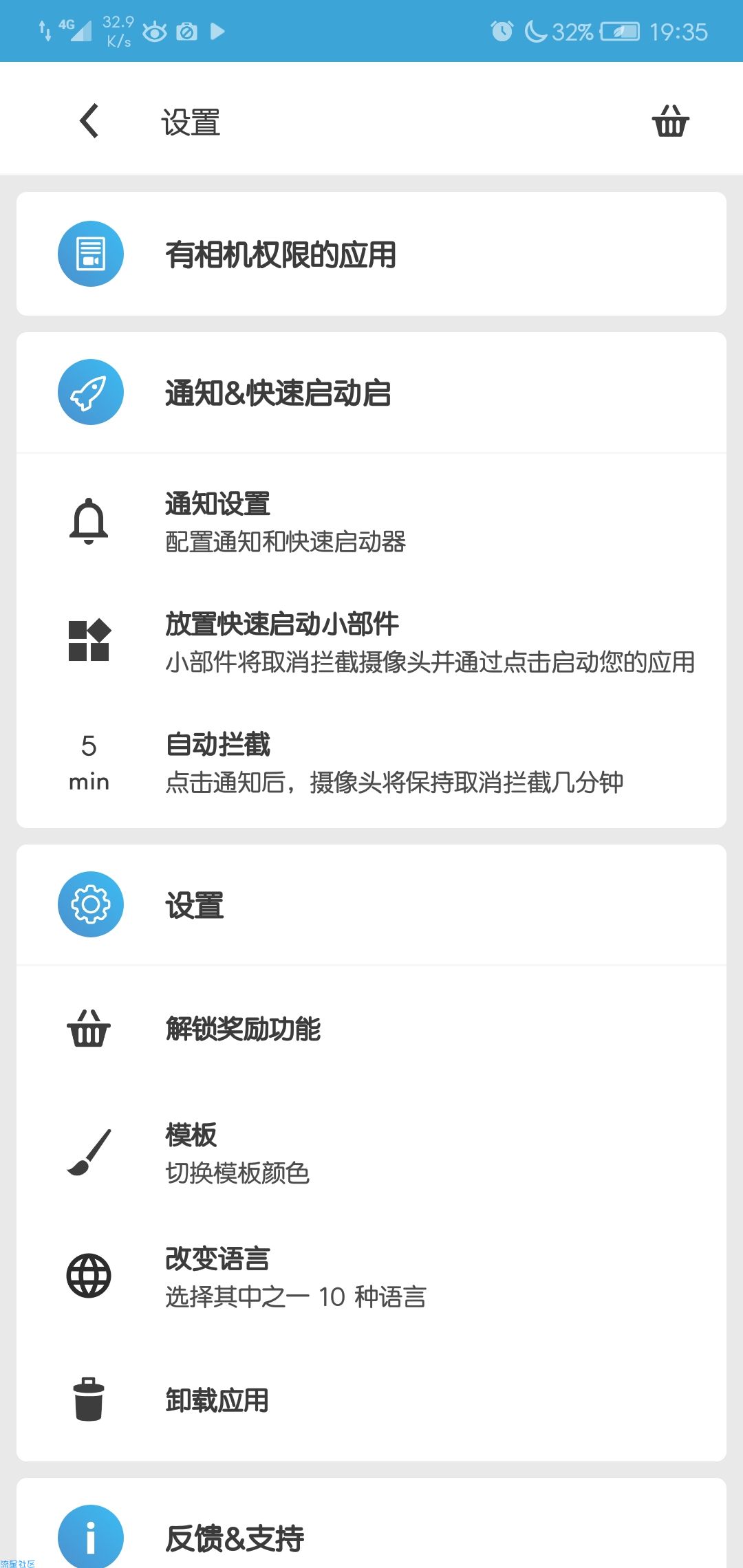The width and height of the screenshot is (743, 1568).
Task: Select 卸载应用
Action: [371, 1400]
